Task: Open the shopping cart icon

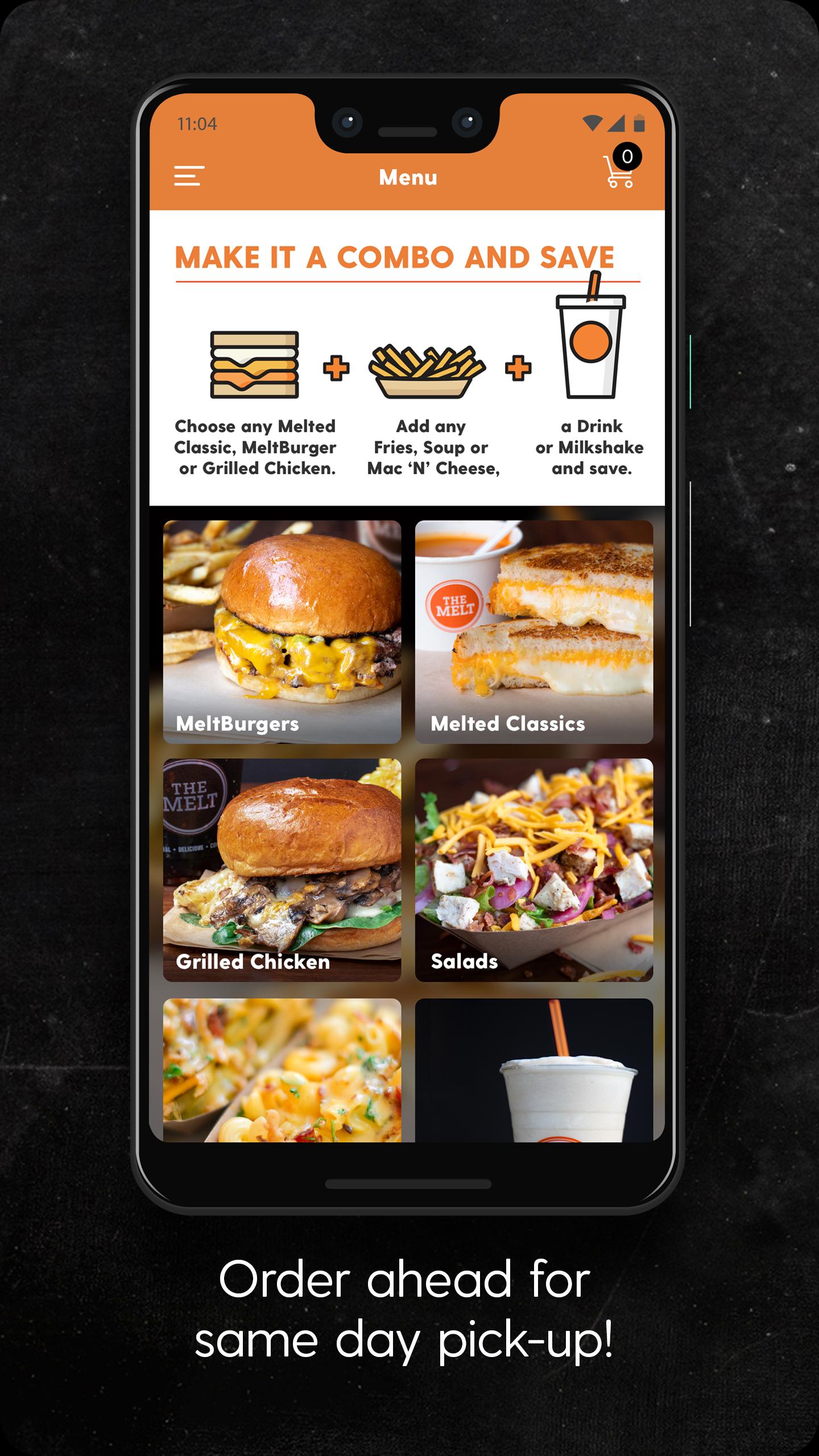Action: coord(618,179)
